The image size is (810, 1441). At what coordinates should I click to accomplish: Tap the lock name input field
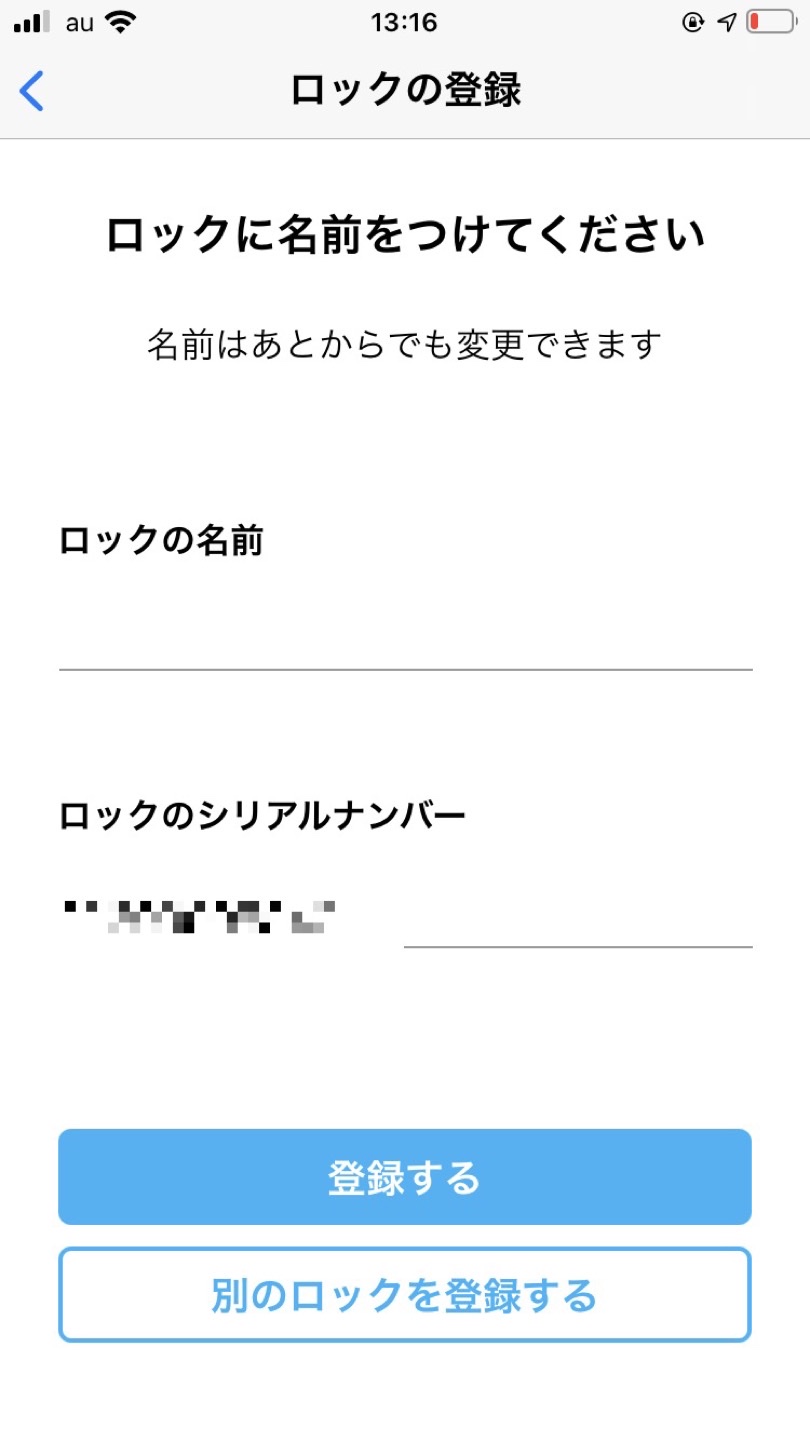click(x=405, y=628)
